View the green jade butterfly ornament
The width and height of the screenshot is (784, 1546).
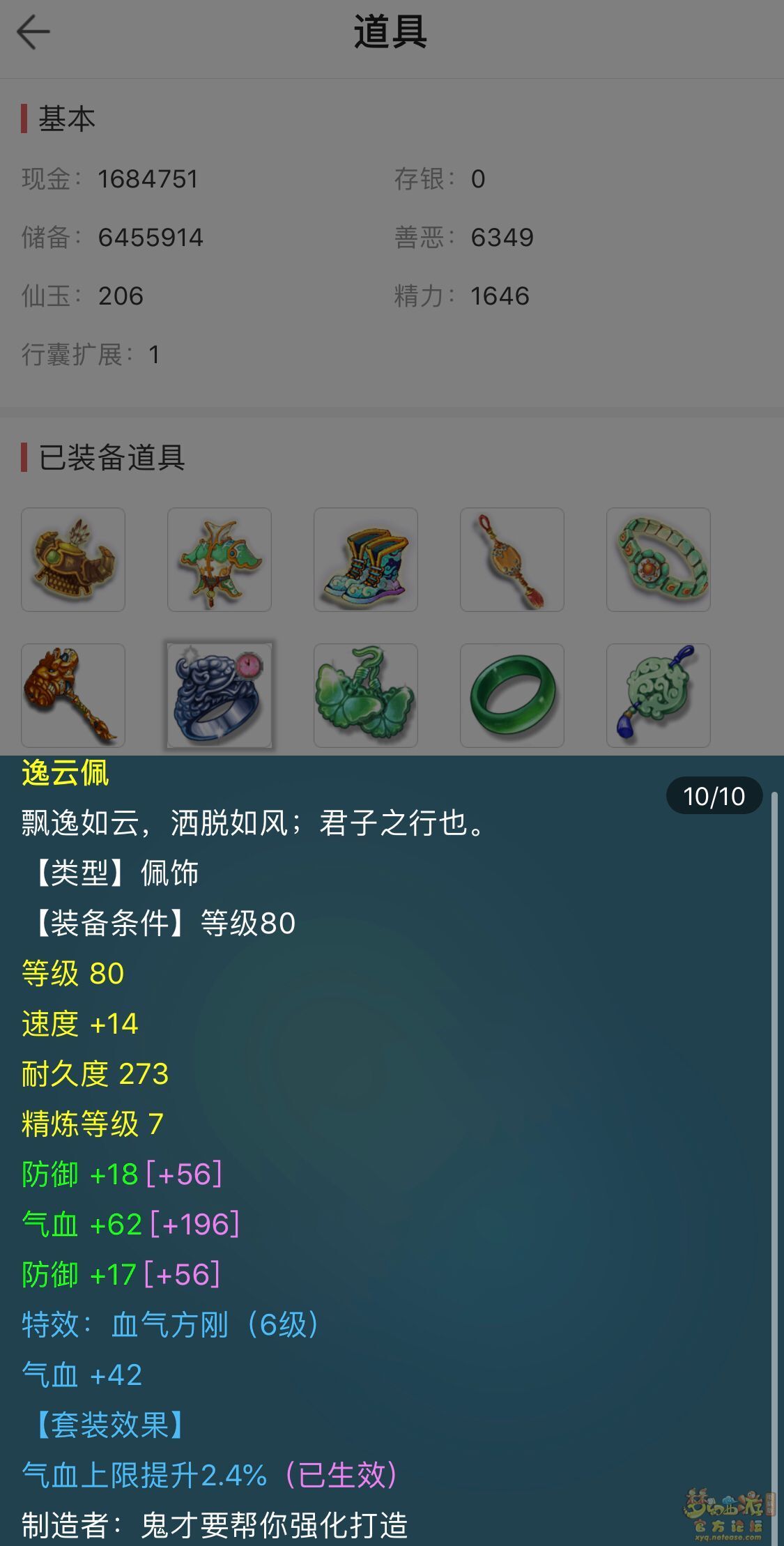pos(366,696)
